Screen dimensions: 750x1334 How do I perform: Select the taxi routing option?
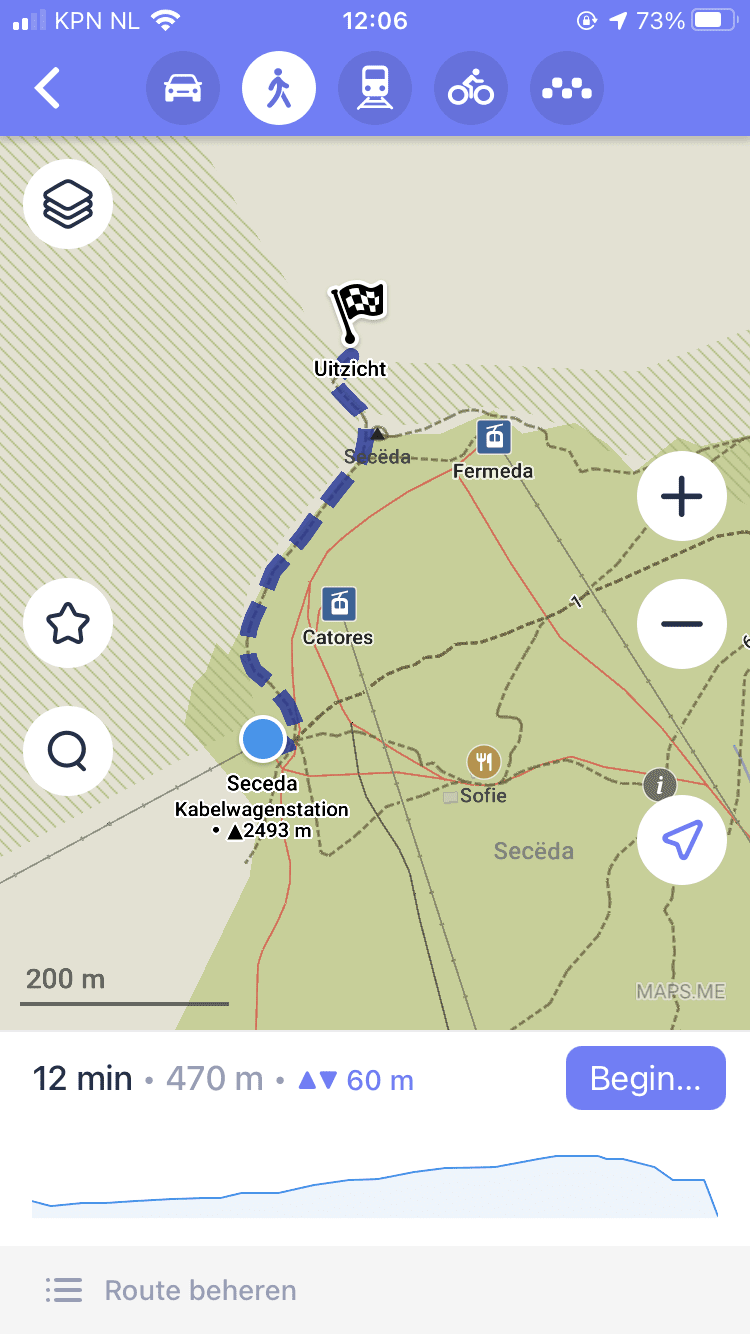pyautogui.click(x=567, y=88)
